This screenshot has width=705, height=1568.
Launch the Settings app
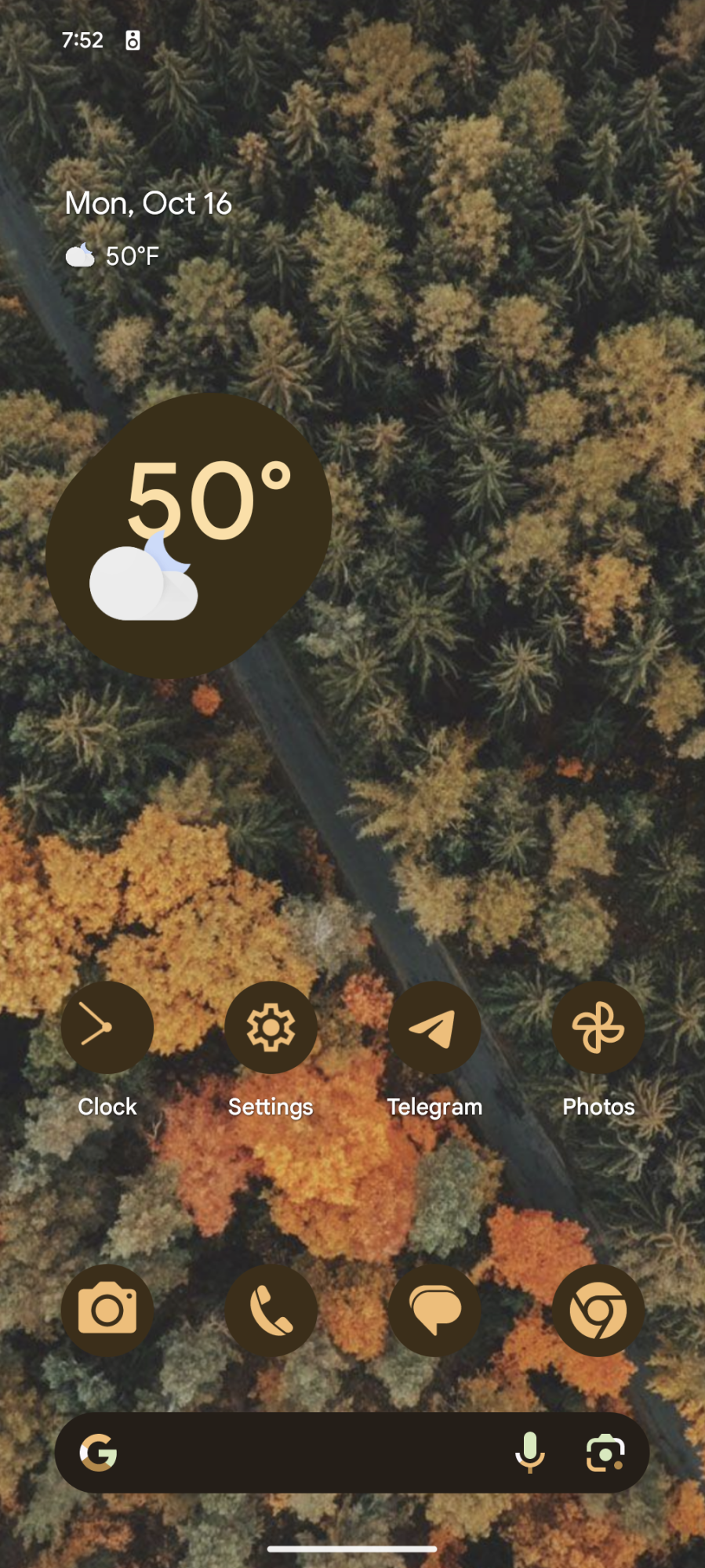click(271, 1027)
